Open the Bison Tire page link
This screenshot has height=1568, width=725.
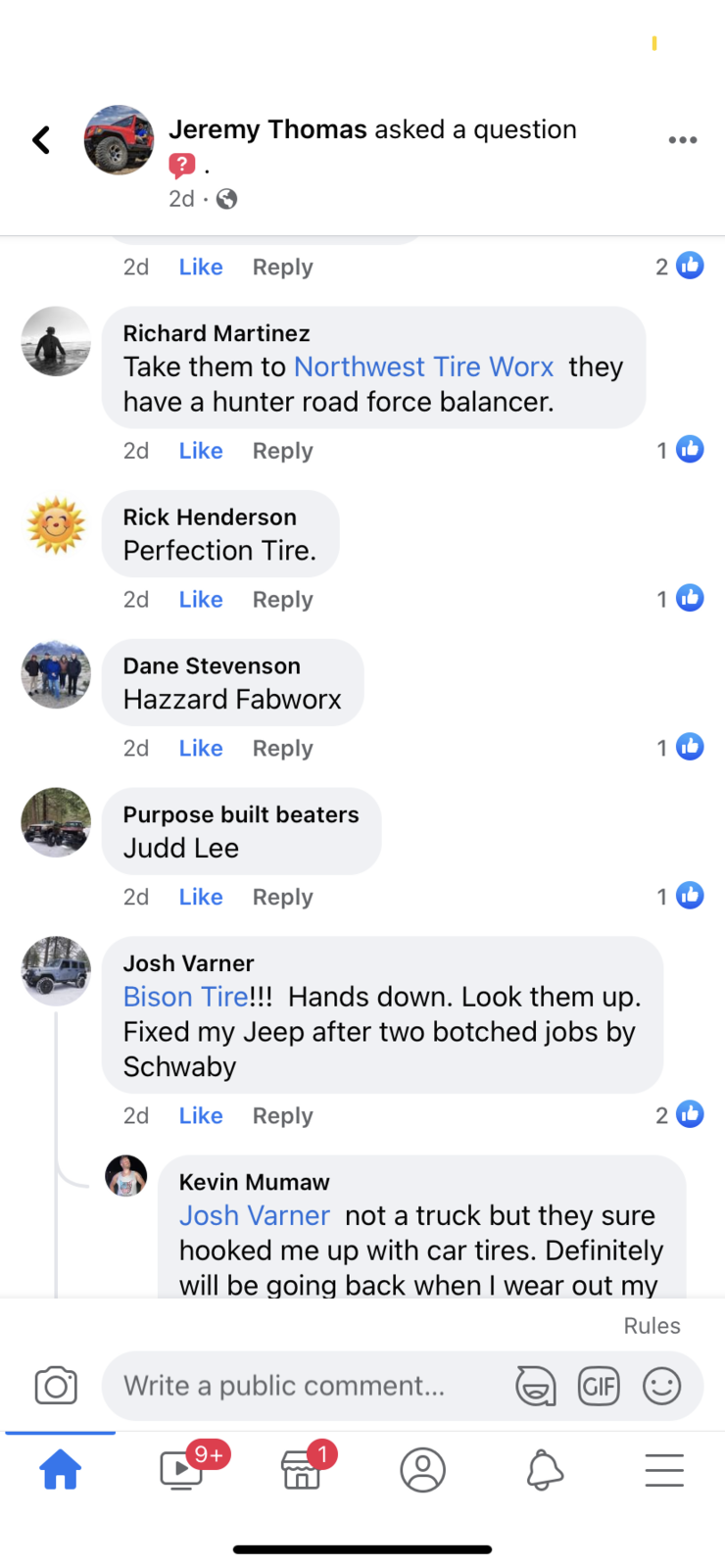point(185,997)
